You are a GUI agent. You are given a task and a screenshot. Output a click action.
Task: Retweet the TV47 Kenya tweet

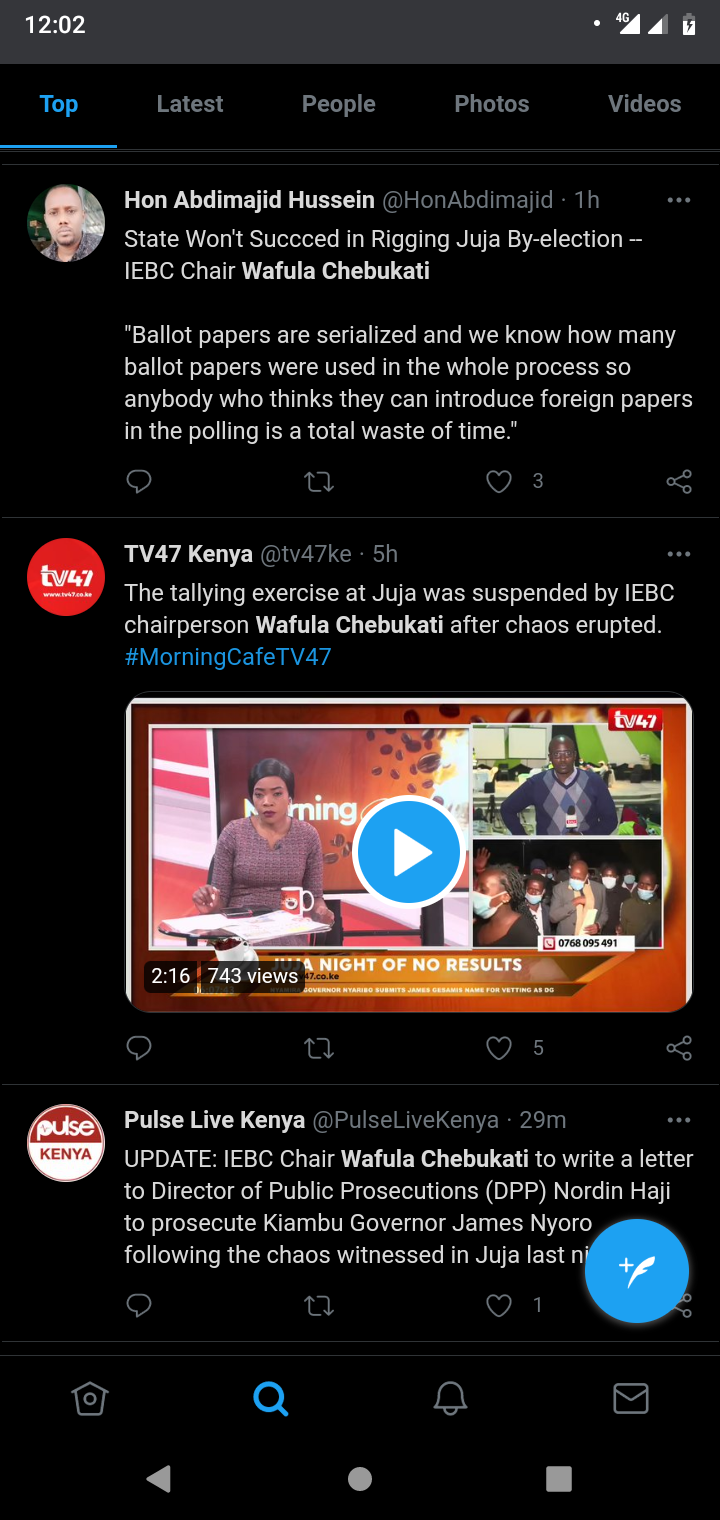point(319,1048)
